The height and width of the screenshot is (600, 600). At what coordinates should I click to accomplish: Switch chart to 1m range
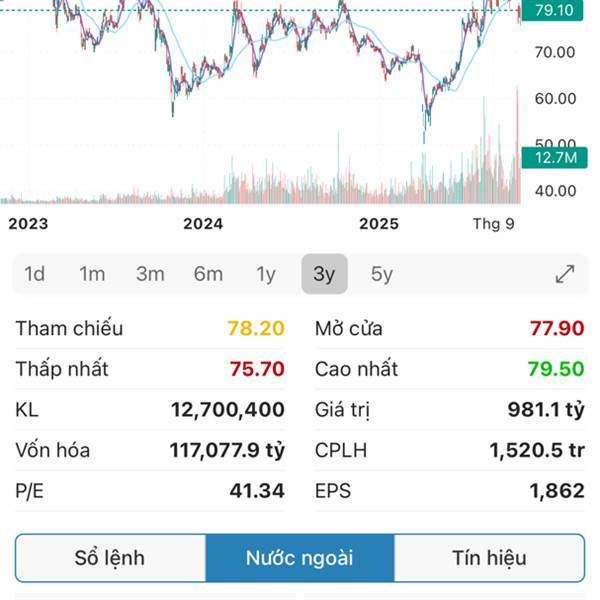[92, 274]
